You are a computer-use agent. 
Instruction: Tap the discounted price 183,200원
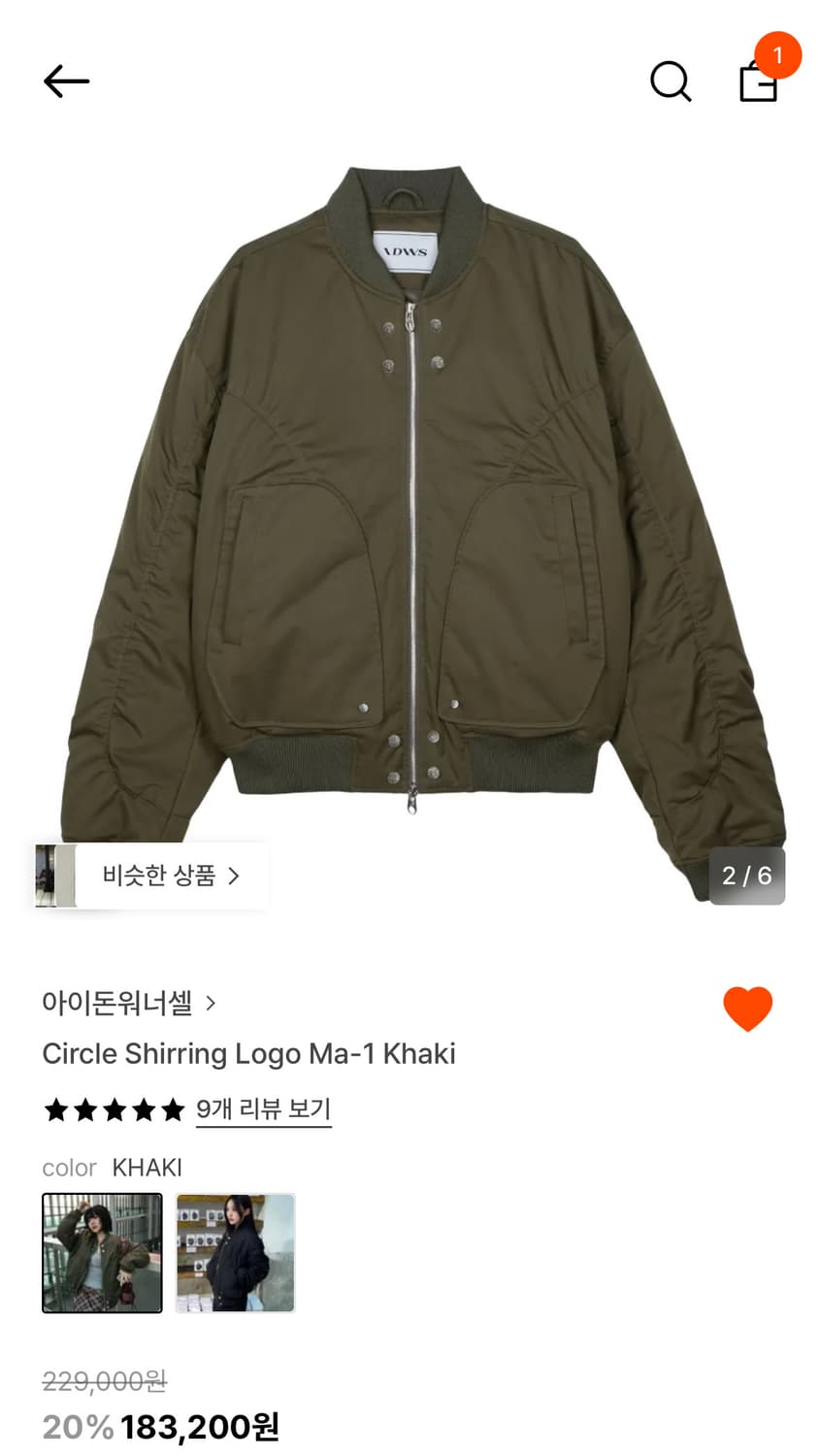pos(199,1427)
